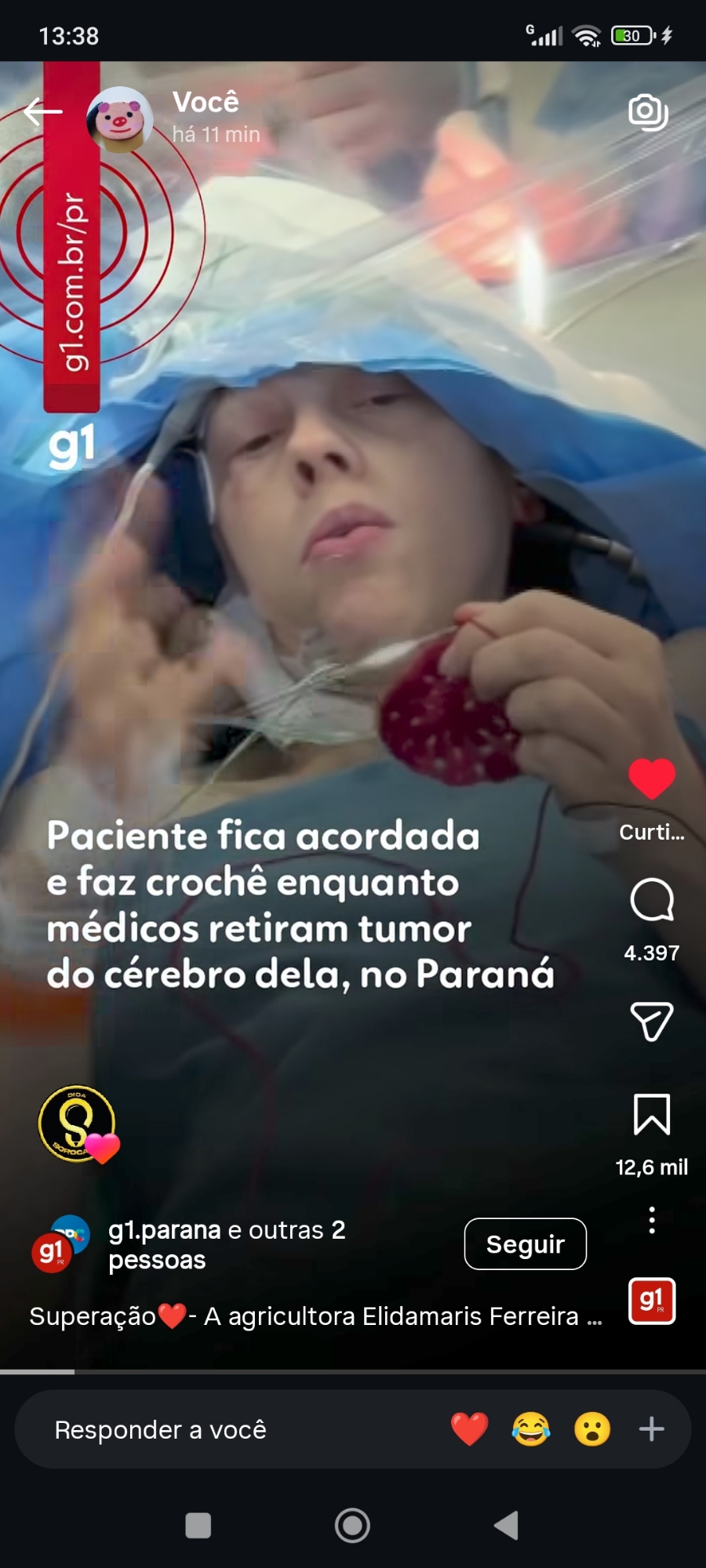Screen dimensions: 706x1568
Task: Open your profile picture at top
Action: click(119, 119)
